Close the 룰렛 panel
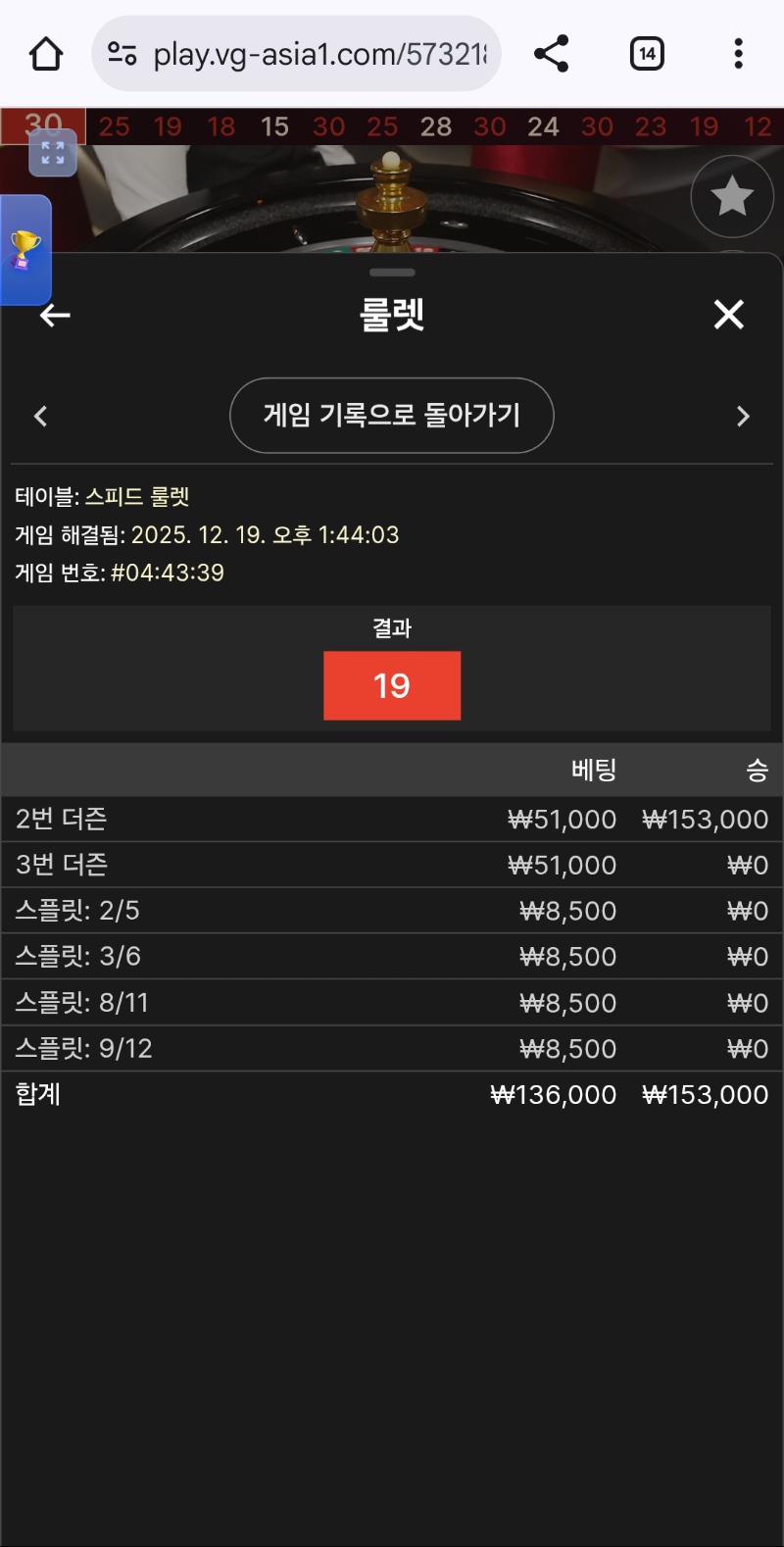 click(x=728, y=315)
